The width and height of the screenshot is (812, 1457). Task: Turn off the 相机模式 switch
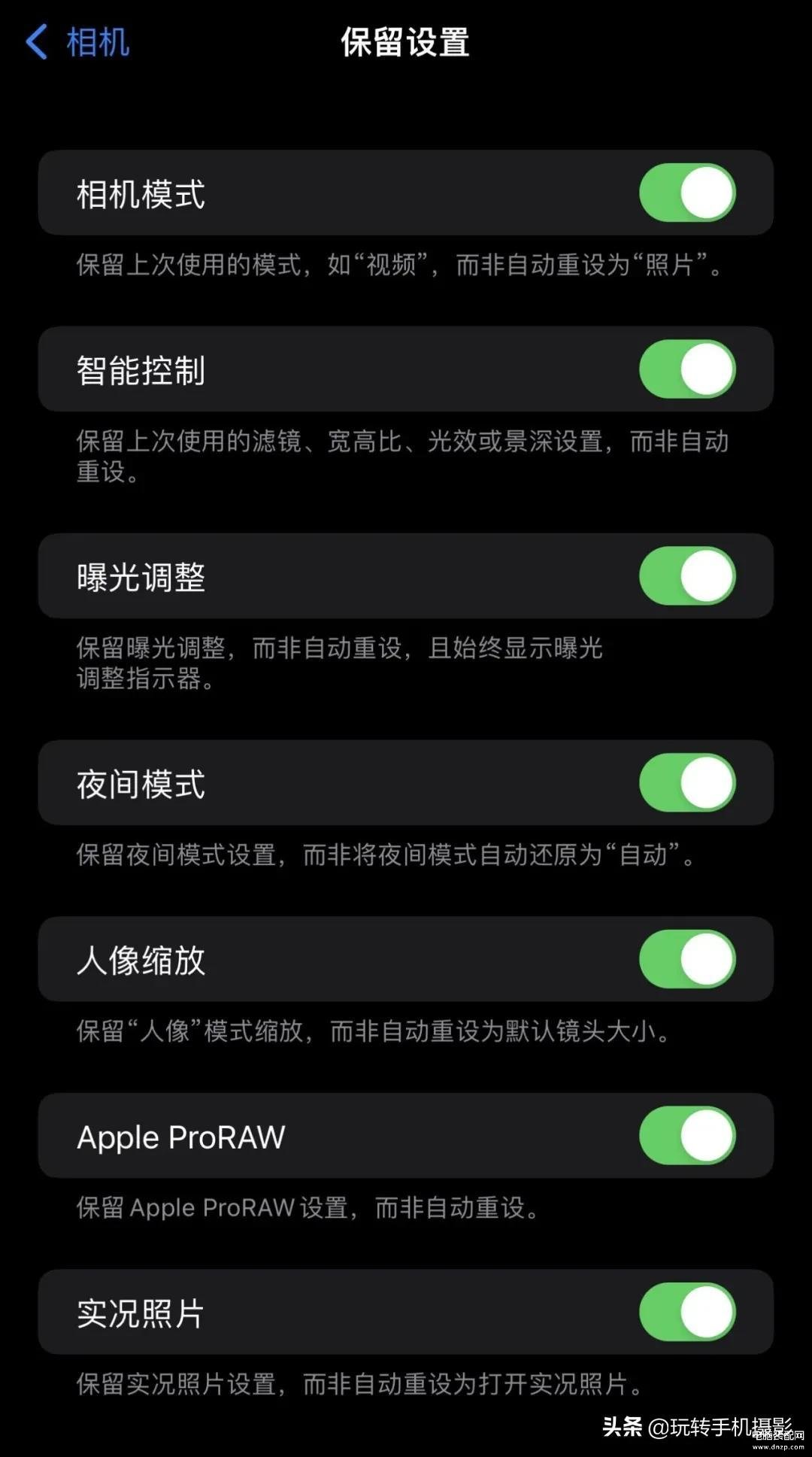point(686,193)
